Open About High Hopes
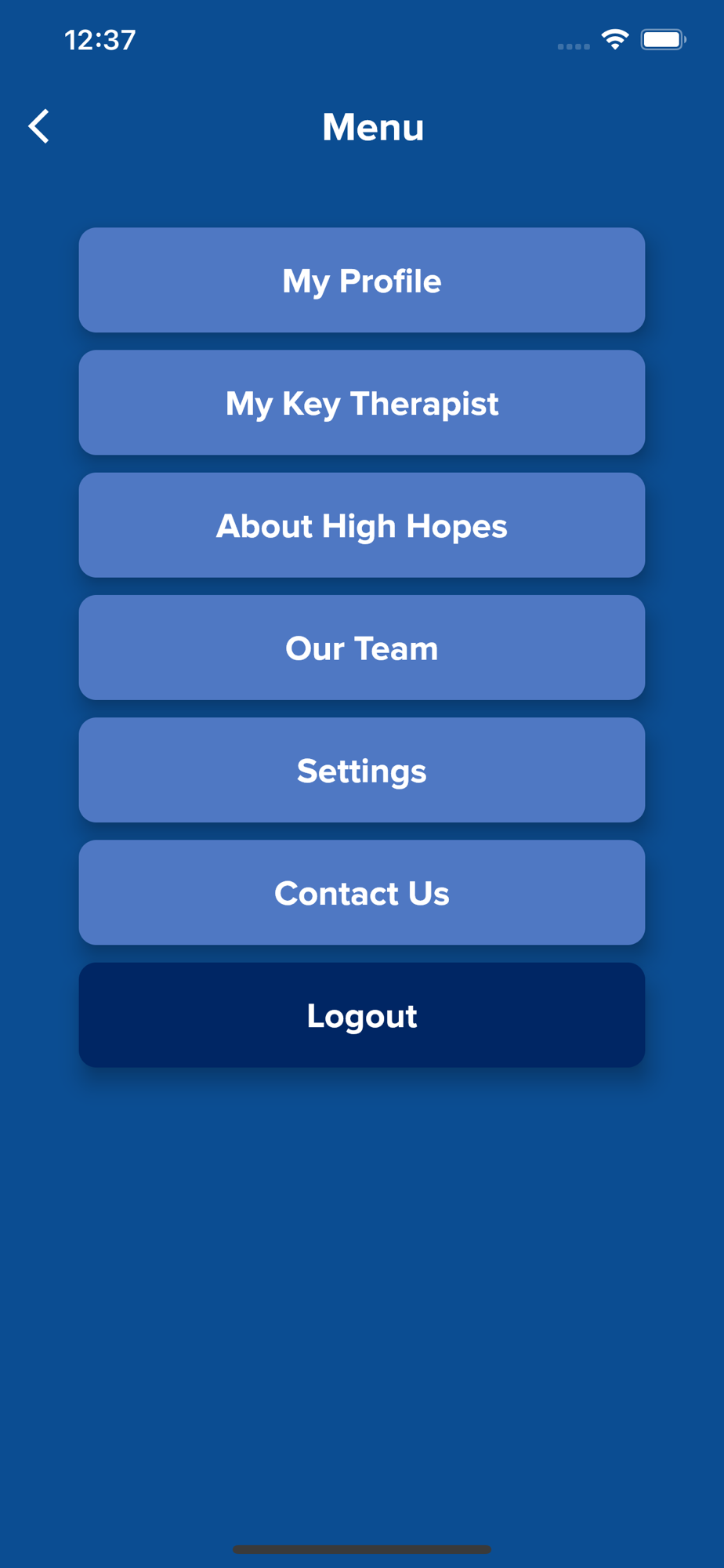The image size is (724, 1568). coord(361,525)
